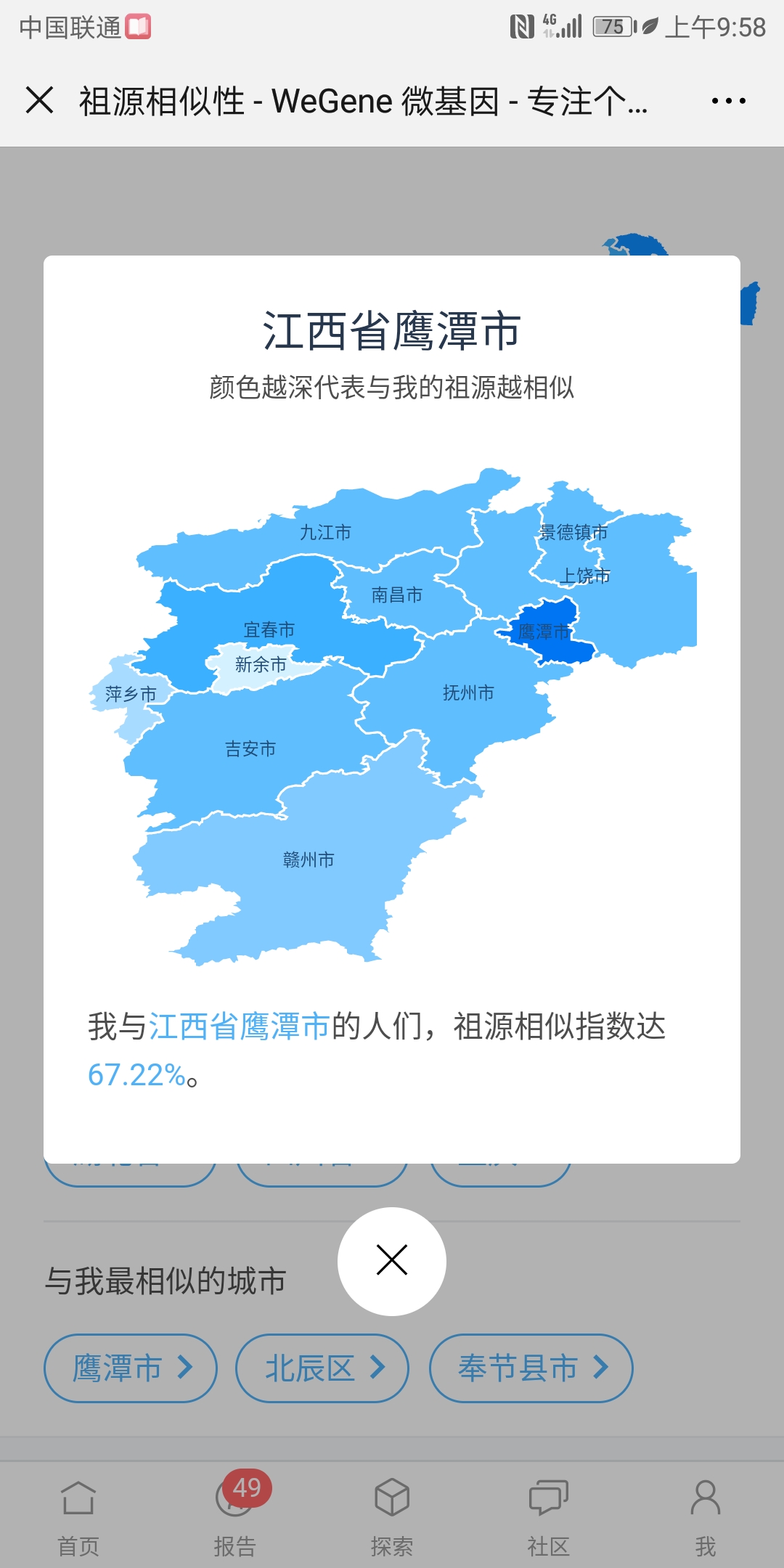Open the 奉节县市 similar city chip

[531, 1368]
